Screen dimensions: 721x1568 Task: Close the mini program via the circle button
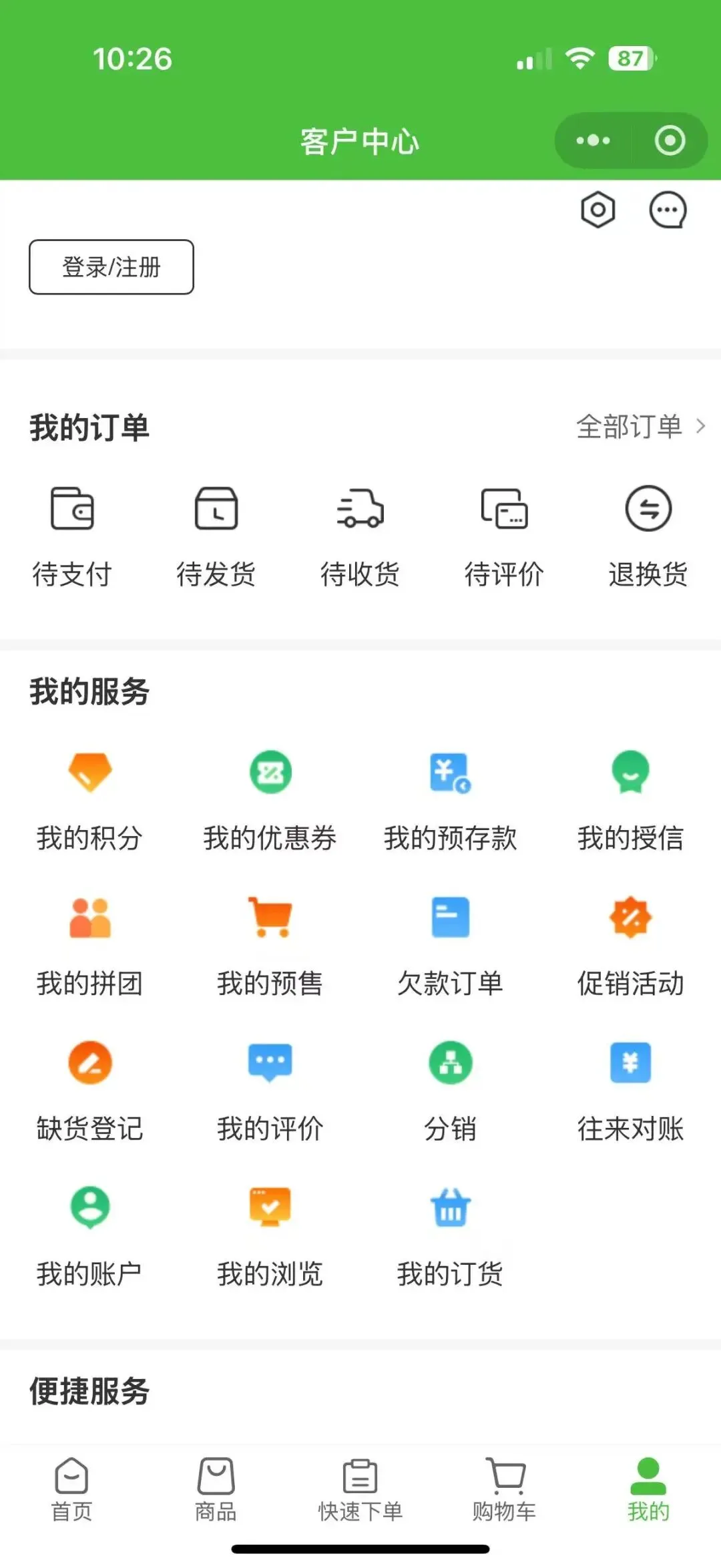(670, 141)
